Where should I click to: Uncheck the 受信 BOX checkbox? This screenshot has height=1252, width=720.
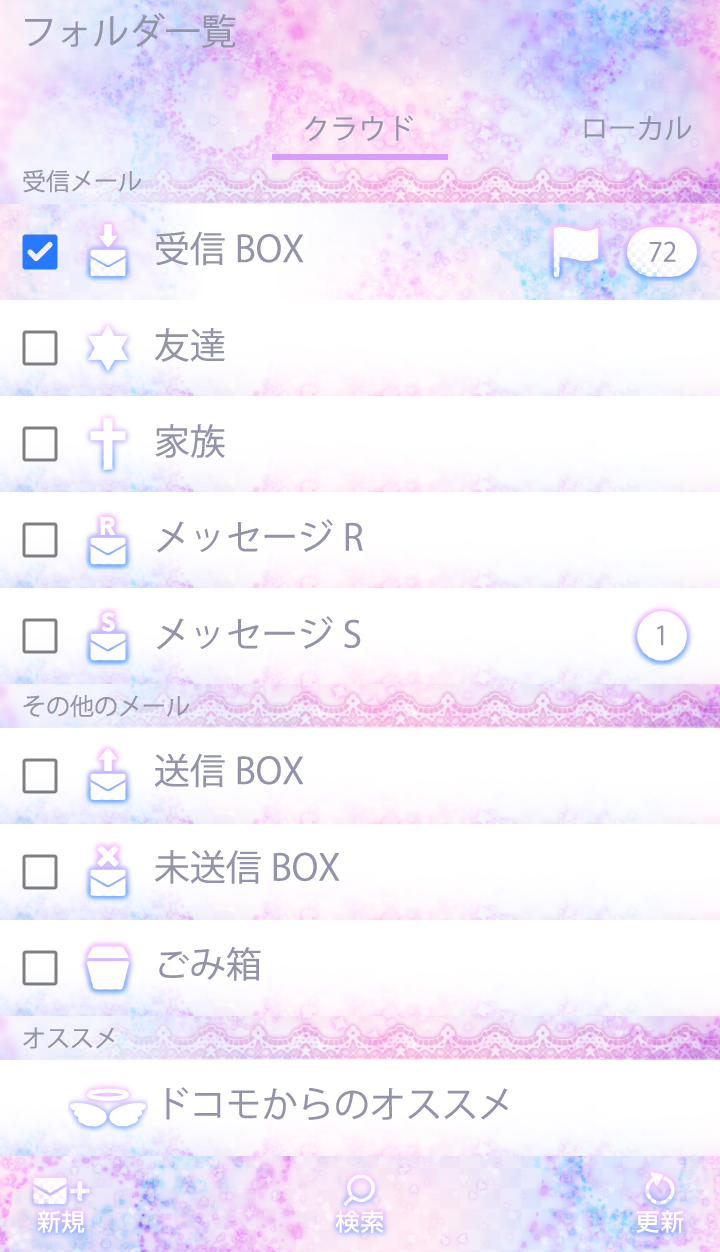40,252
